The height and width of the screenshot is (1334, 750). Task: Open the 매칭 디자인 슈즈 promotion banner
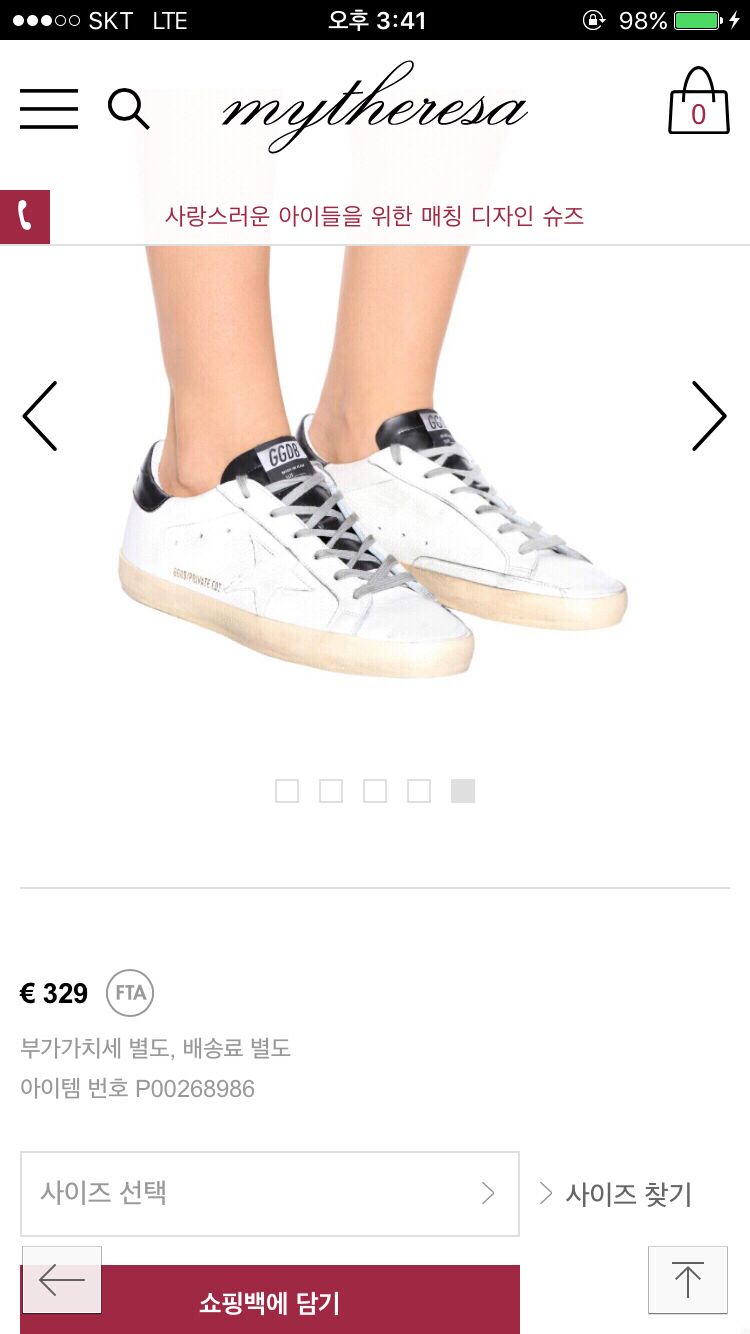pos(374,216)
